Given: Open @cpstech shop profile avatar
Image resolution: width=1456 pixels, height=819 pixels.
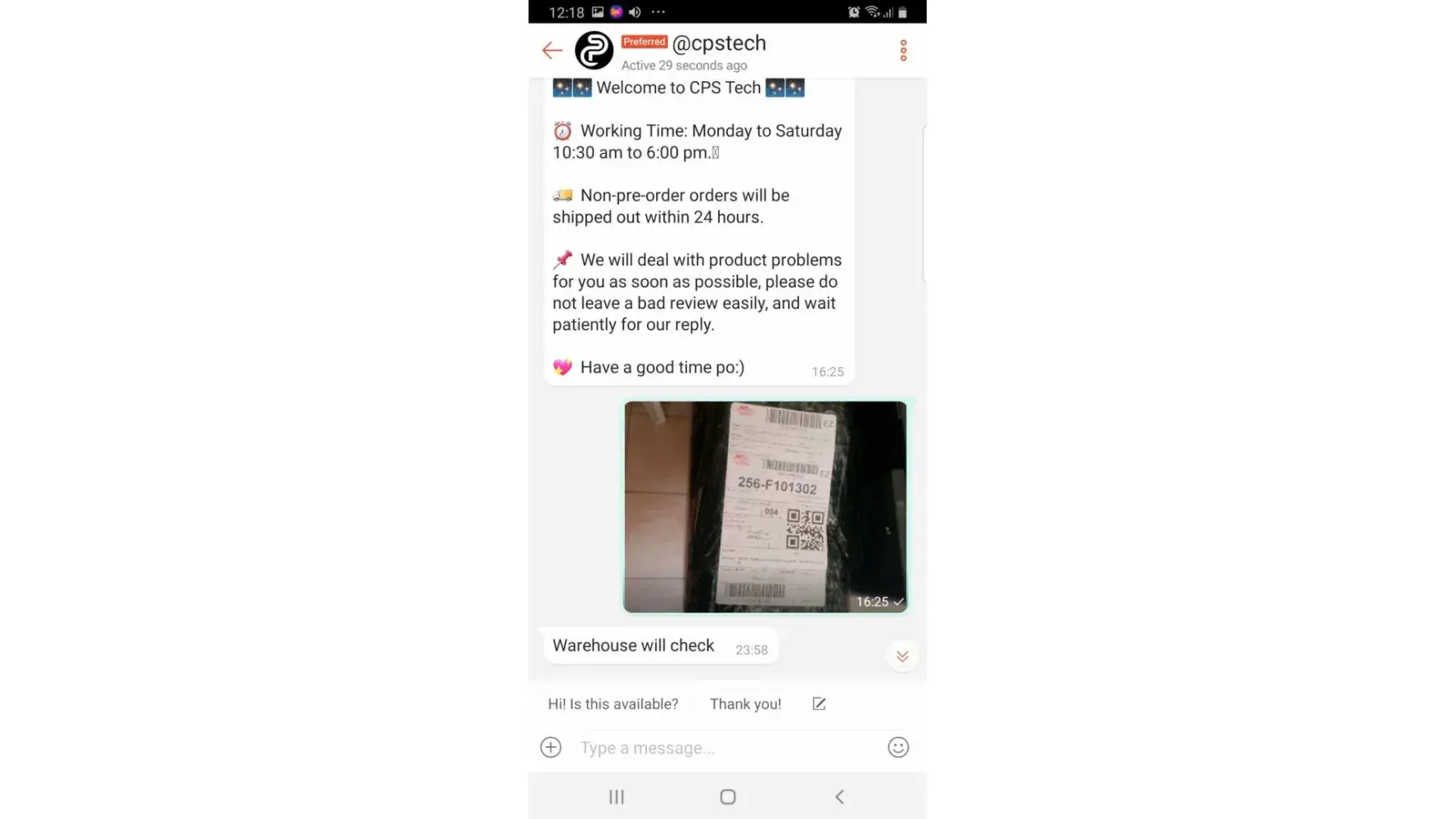Looking at the screenshot, I should pos(594,51).
